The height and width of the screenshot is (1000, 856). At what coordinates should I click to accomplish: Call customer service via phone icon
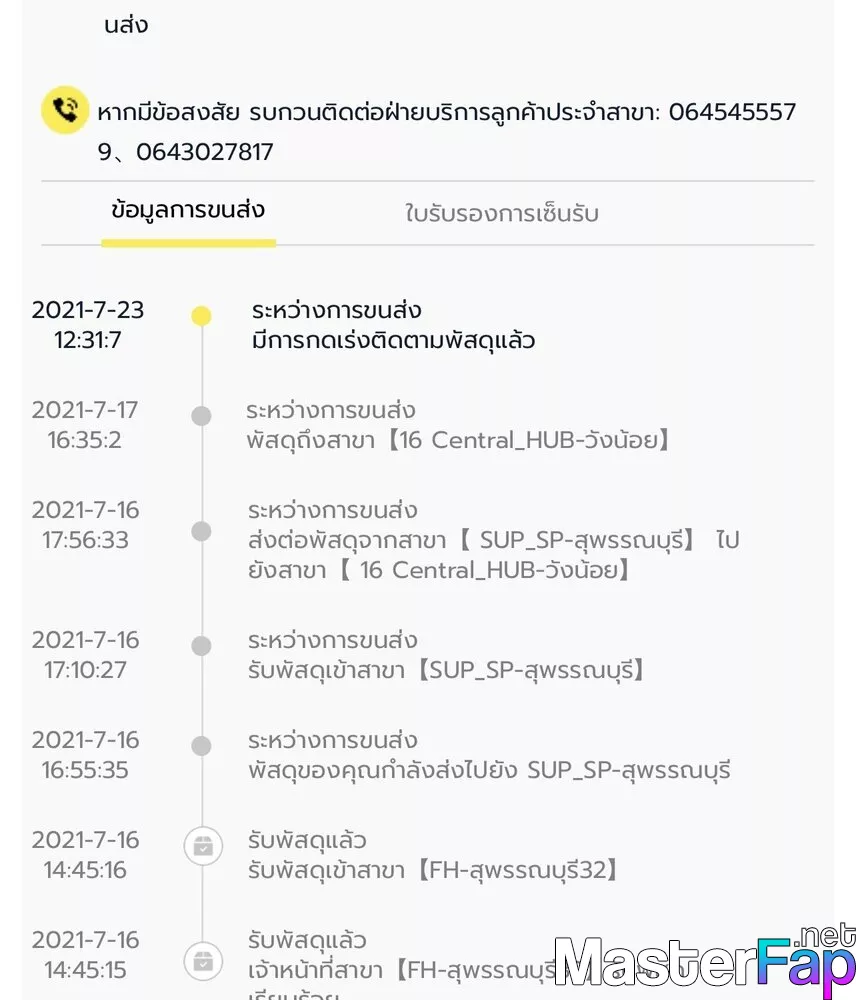(65, 110)
